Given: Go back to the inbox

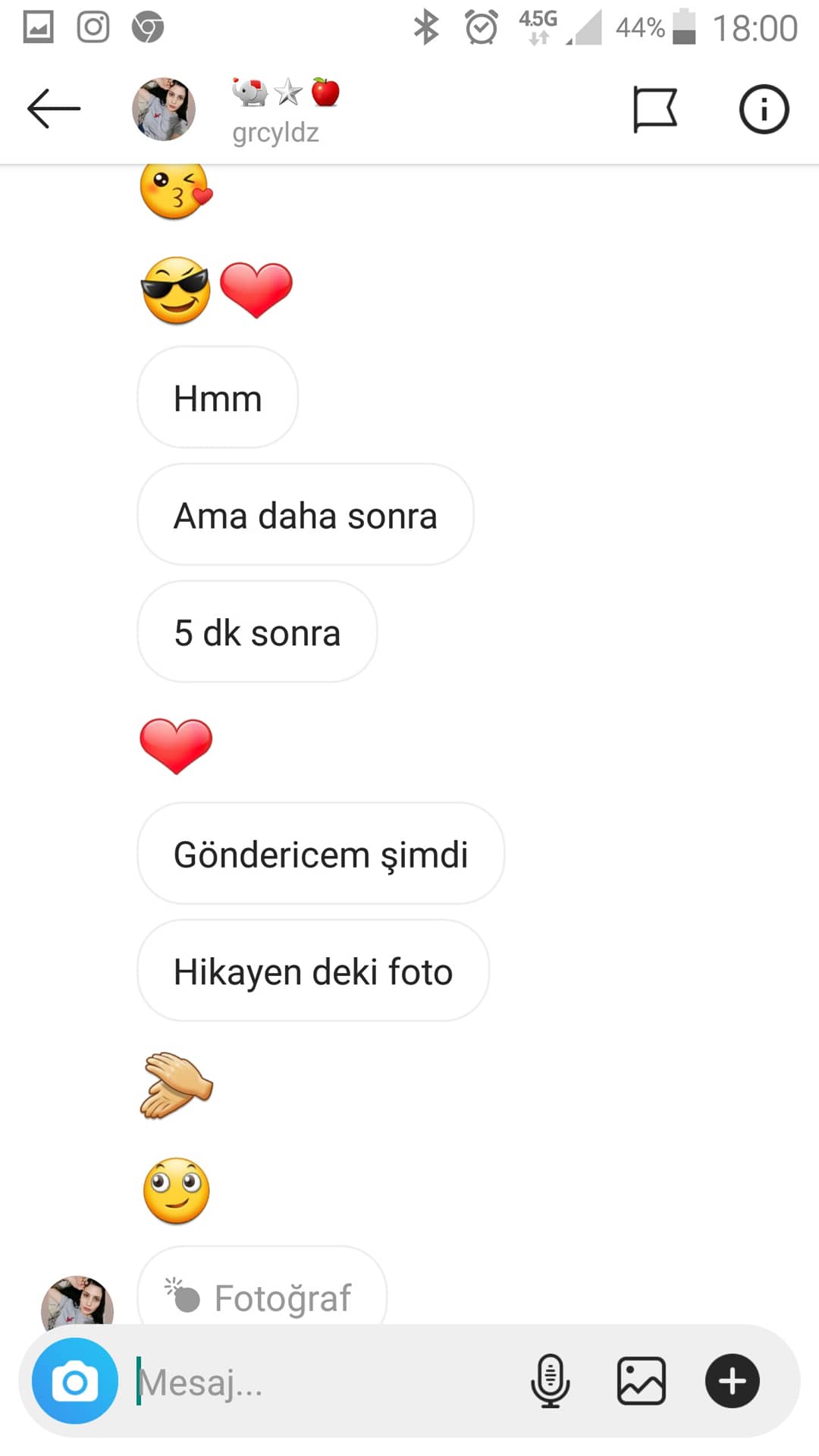Looking at the screenshot, I should [x=53, y=109].
